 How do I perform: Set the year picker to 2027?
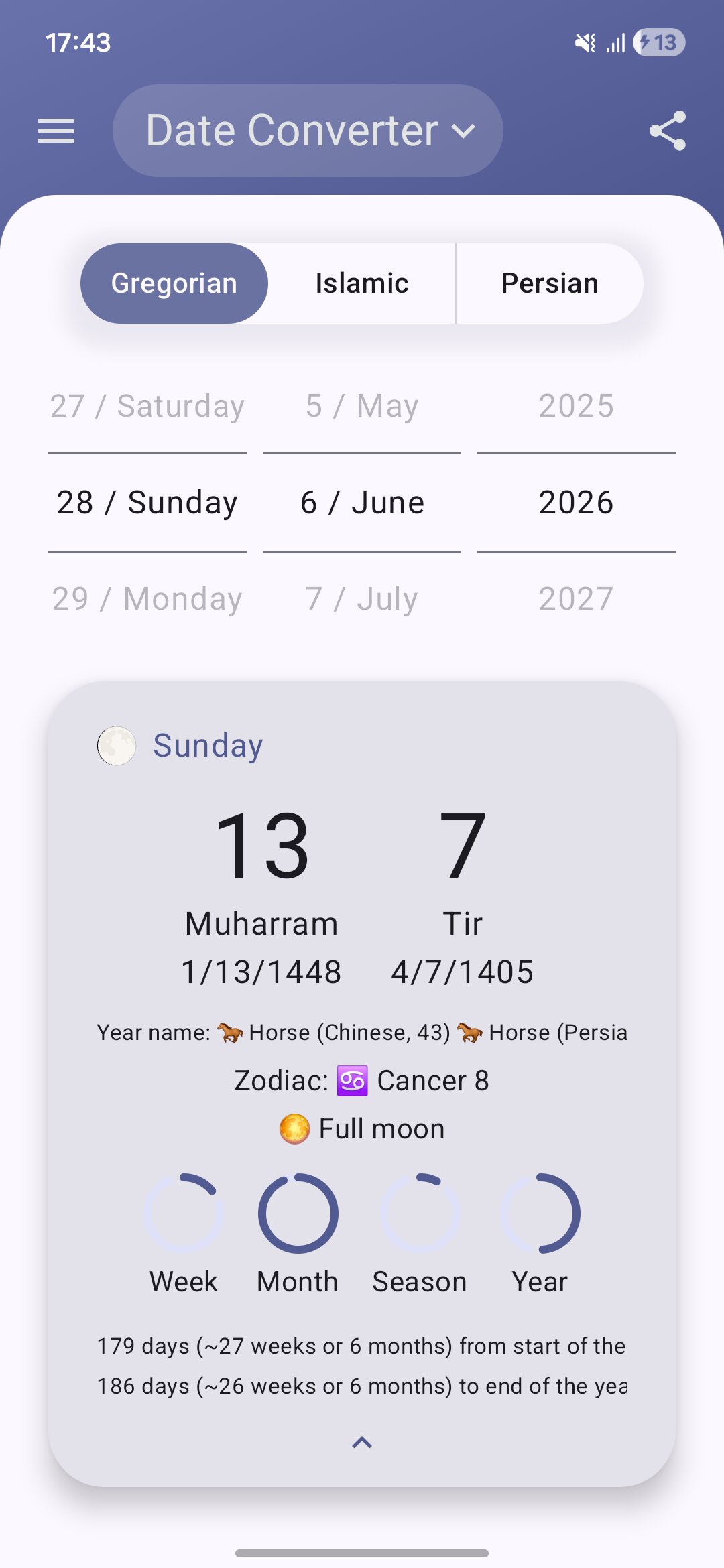[577, 599]
